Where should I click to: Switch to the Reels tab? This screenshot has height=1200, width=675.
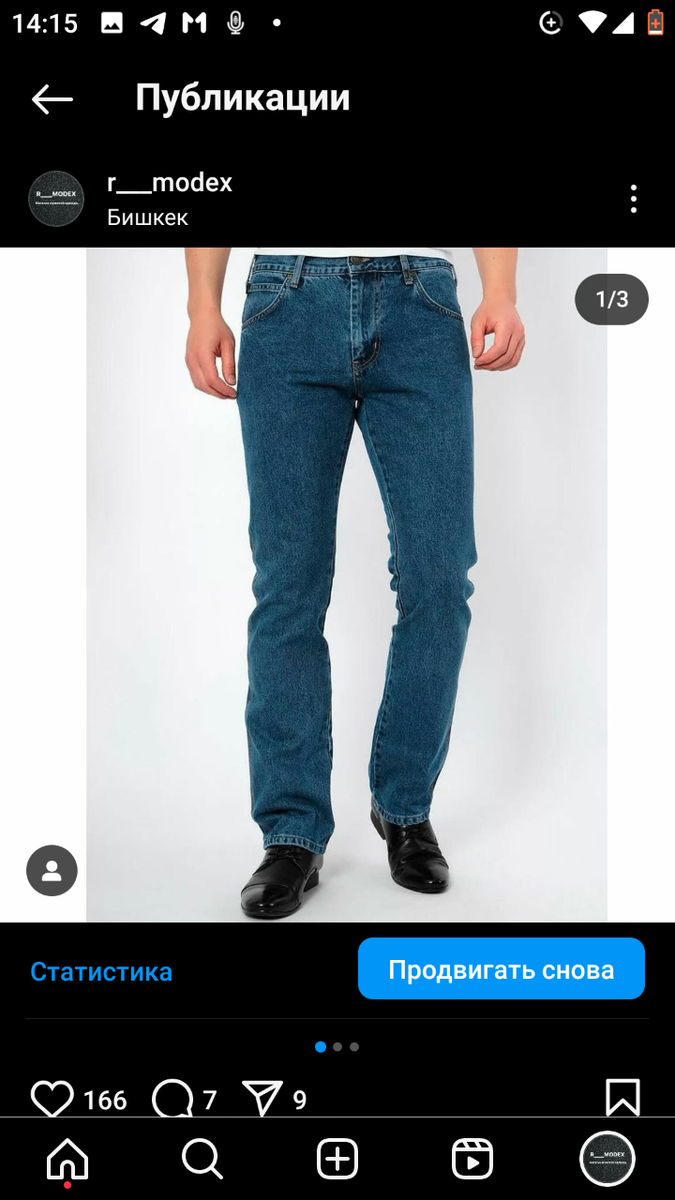click(472, 1160)
